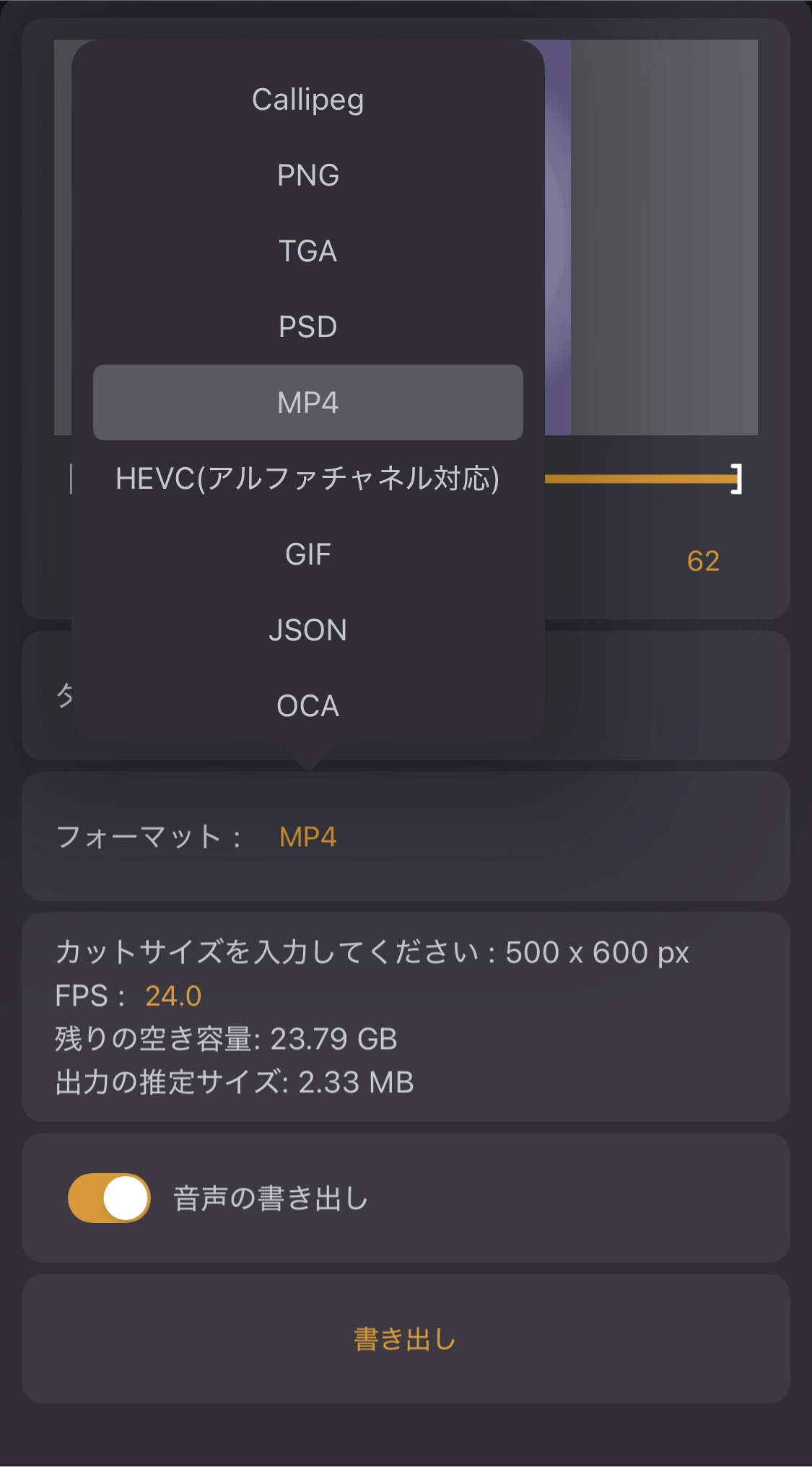Screen dimensions: 812x1467
Task: Select TGA in format list
Action: [x=307, y=251]
